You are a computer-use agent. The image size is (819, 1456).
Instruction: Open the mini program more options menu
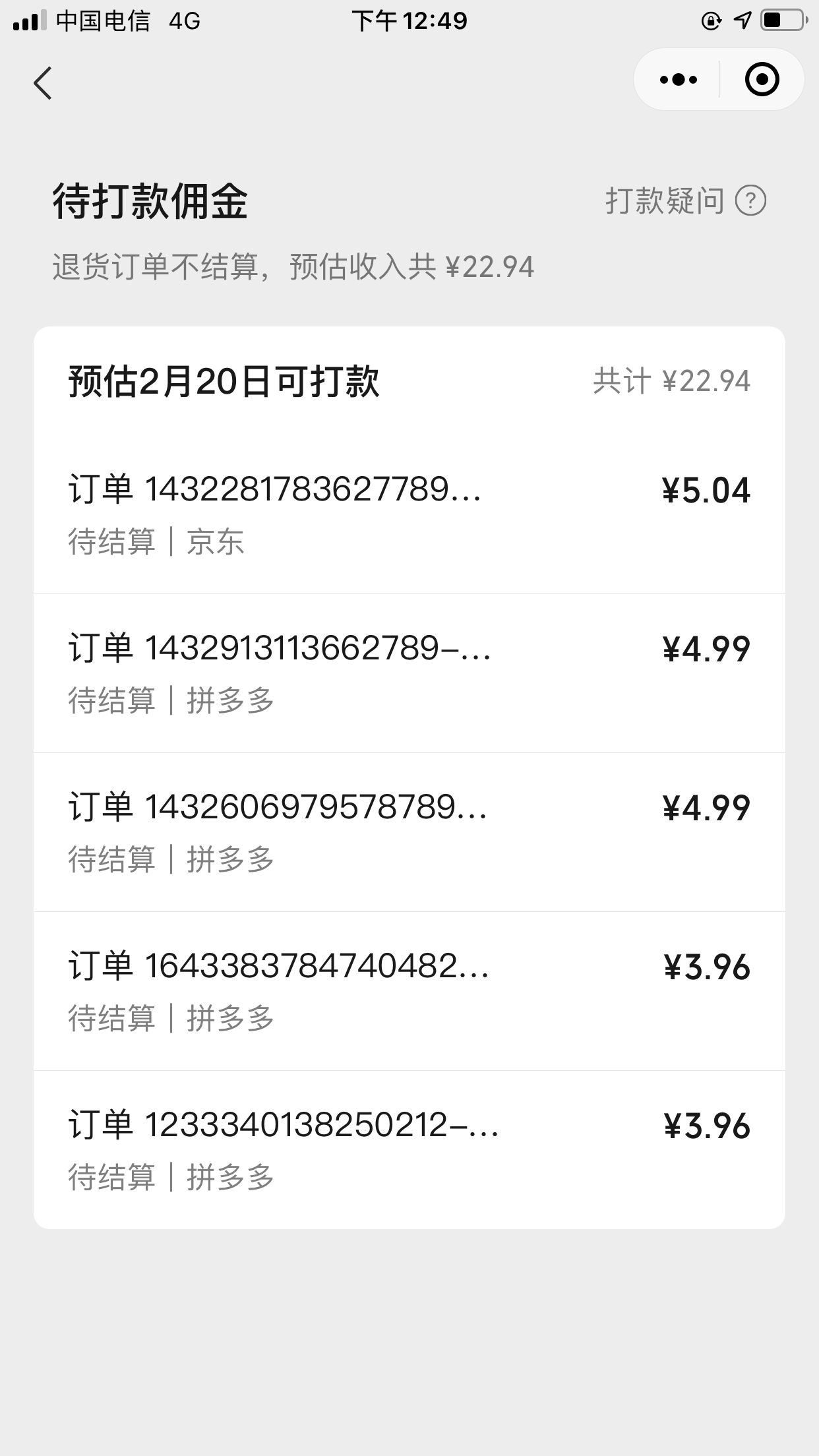pos(678,80)
